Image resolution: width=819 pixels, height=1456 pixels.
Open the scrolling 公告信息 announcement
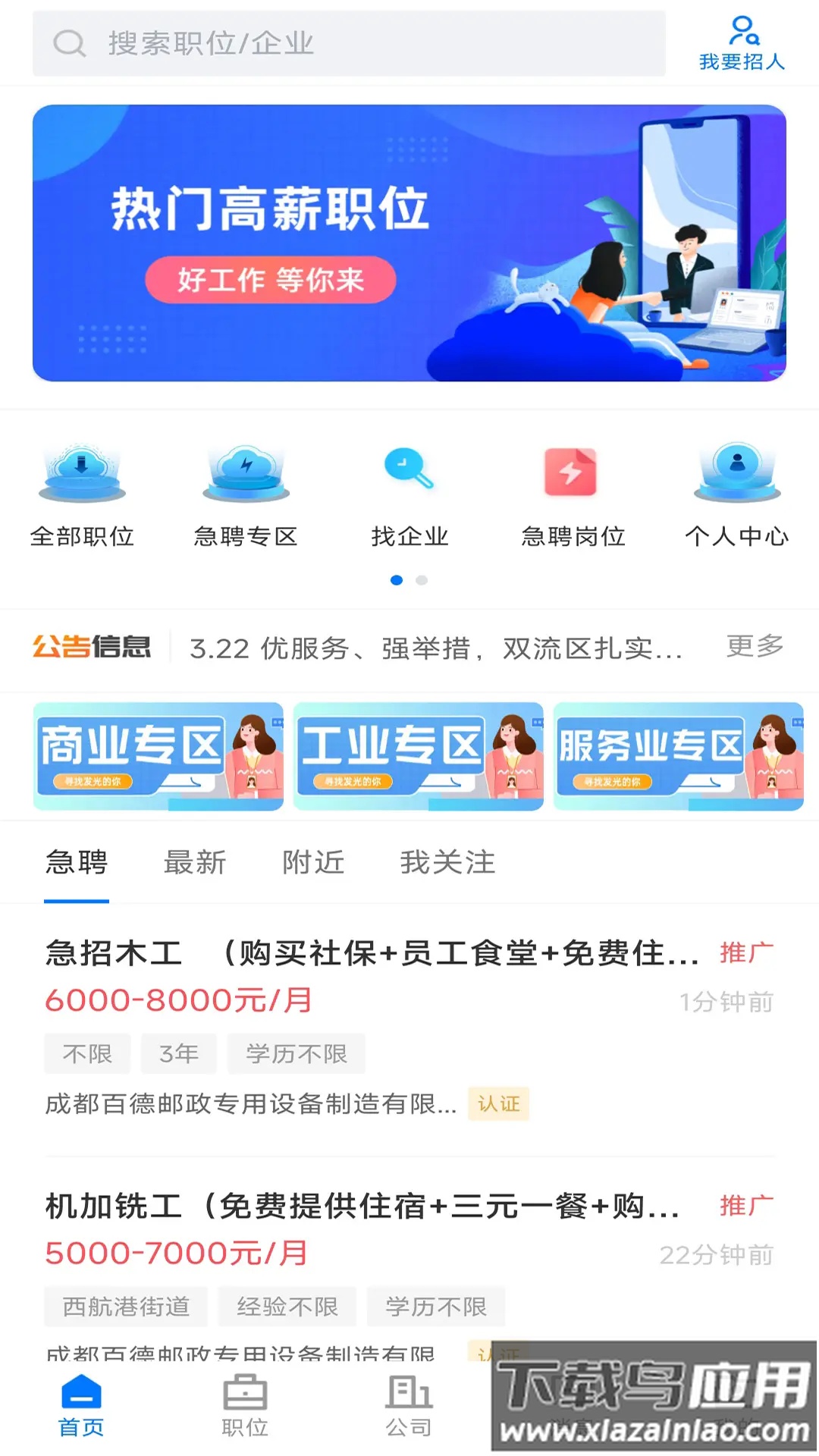pyautogui.click(x=436, y=648)
